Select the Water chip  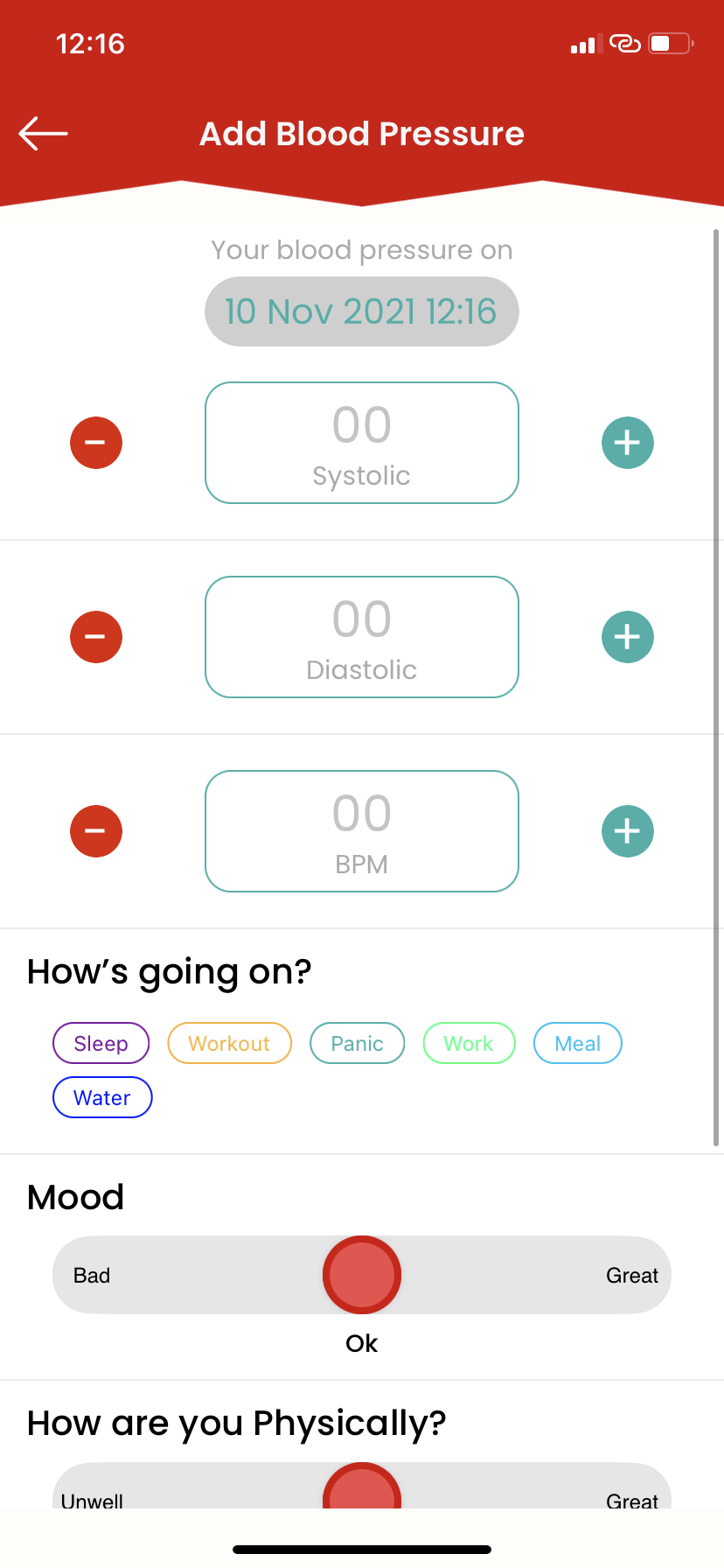(x=102, y=1097)
